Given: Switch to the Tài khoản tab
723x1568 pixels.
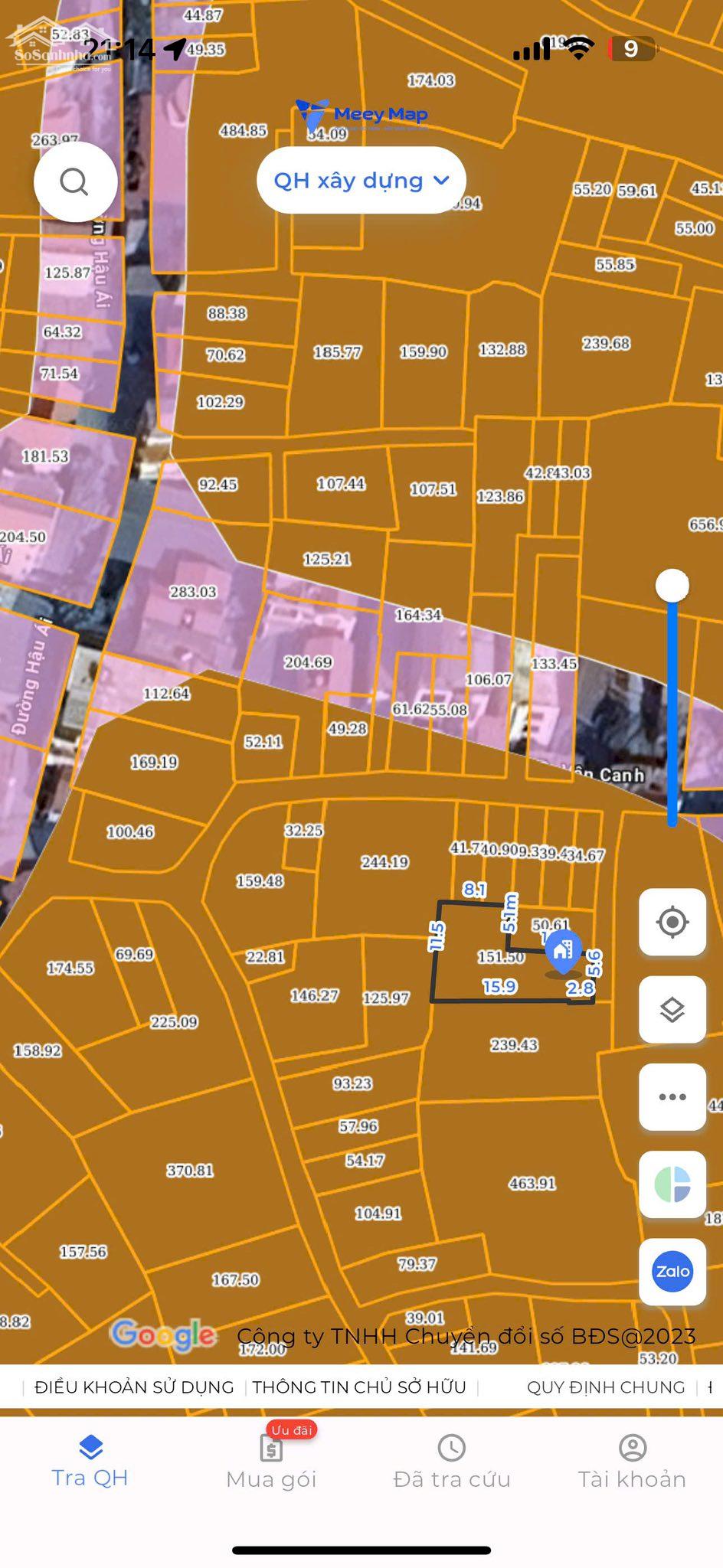Looking at the screenshot, I should [x=632, y=1462].
